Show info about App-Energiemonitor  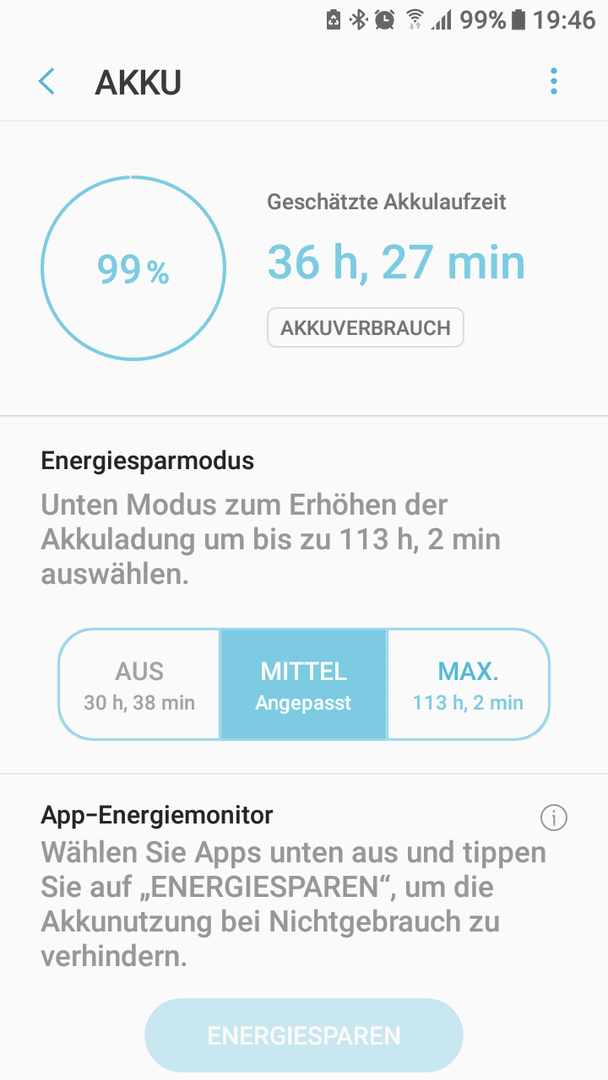[x=554, y=818]
